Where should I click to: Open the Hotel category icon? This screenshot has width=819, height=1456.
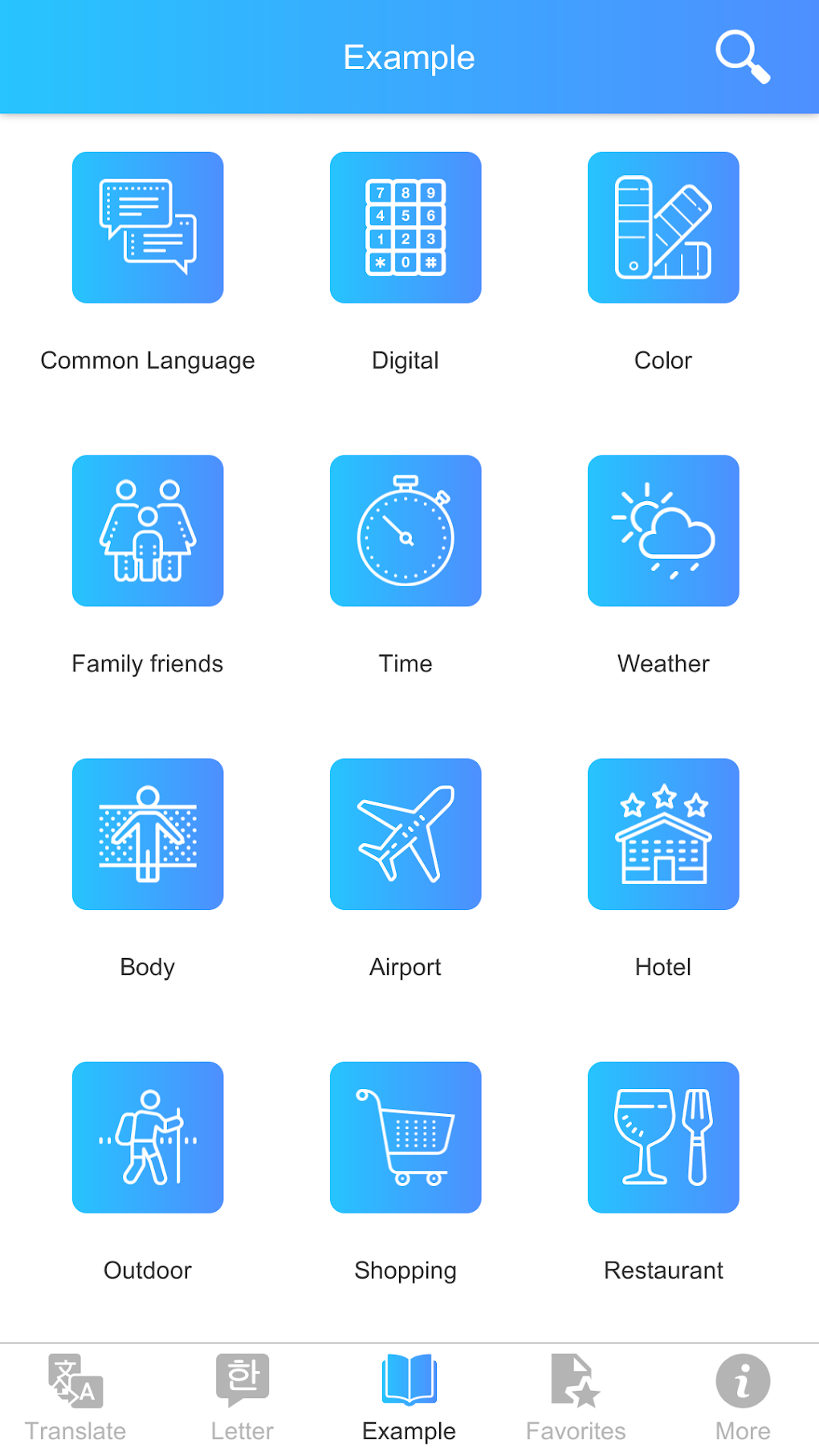pos(663,834)
